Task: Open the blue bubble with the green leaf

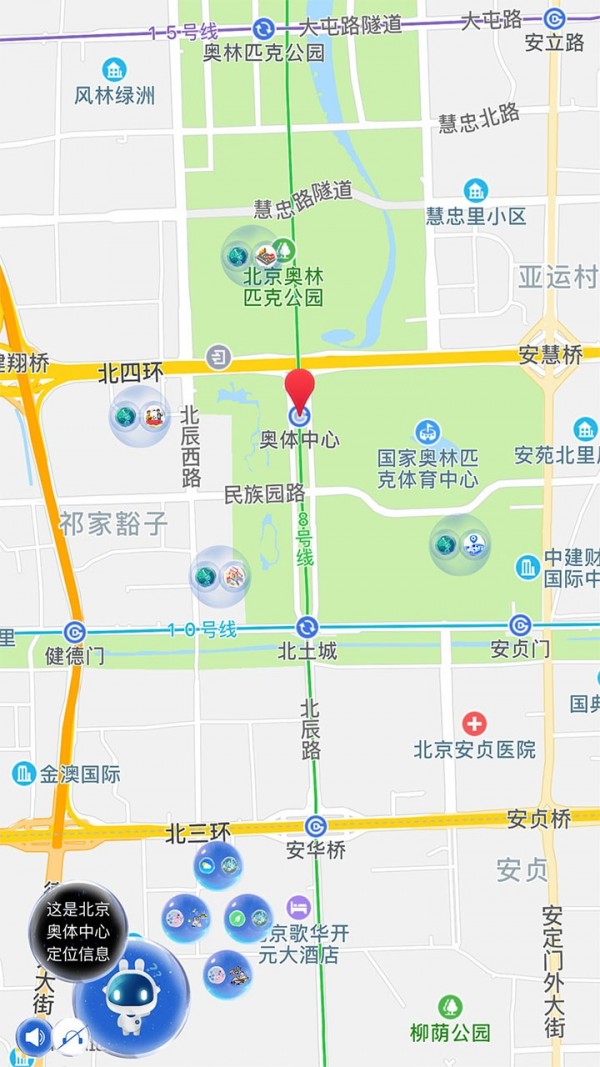Action: click(247, 917)
